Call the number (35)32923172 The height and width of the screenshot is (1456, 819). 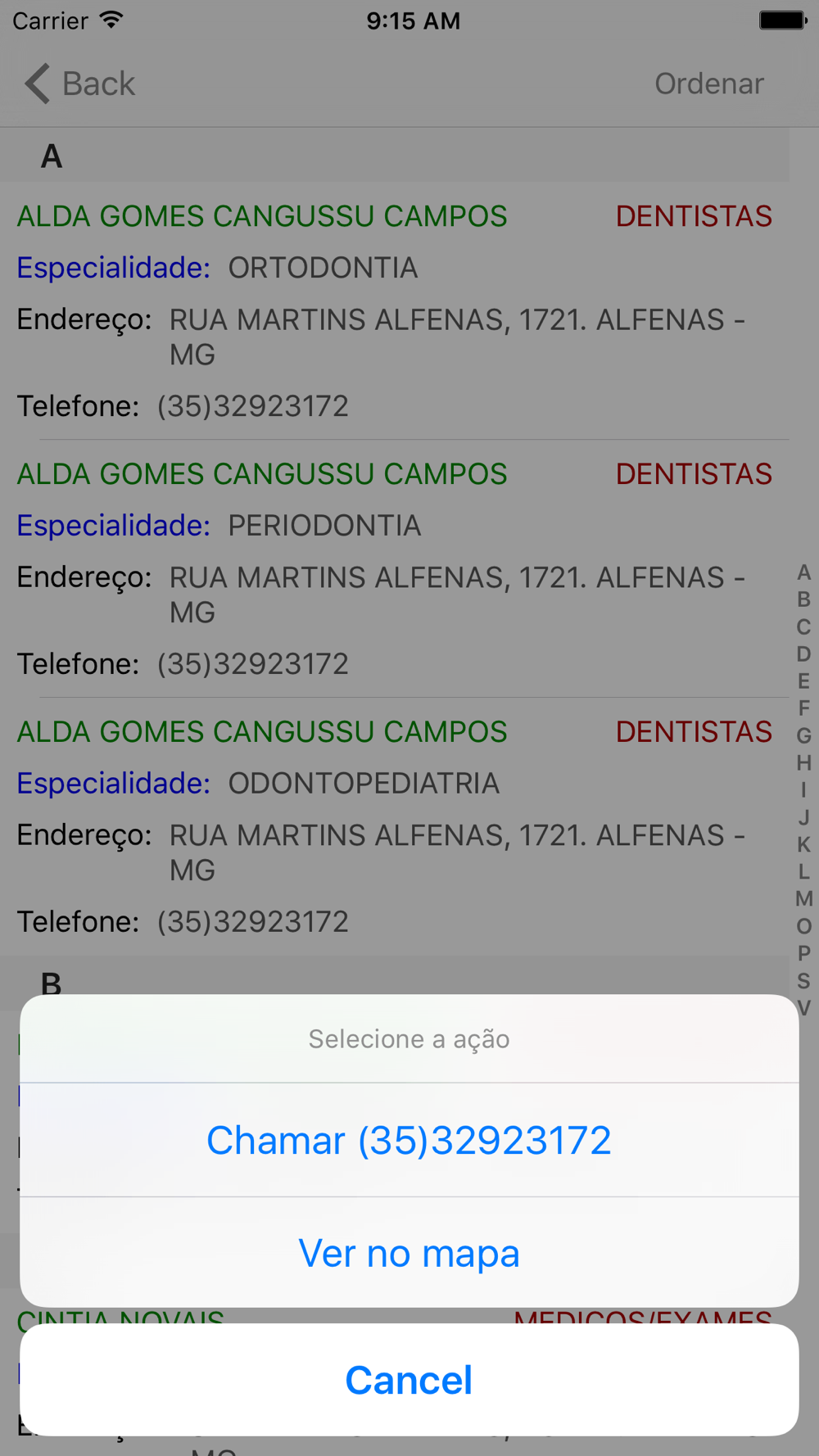409,1140
